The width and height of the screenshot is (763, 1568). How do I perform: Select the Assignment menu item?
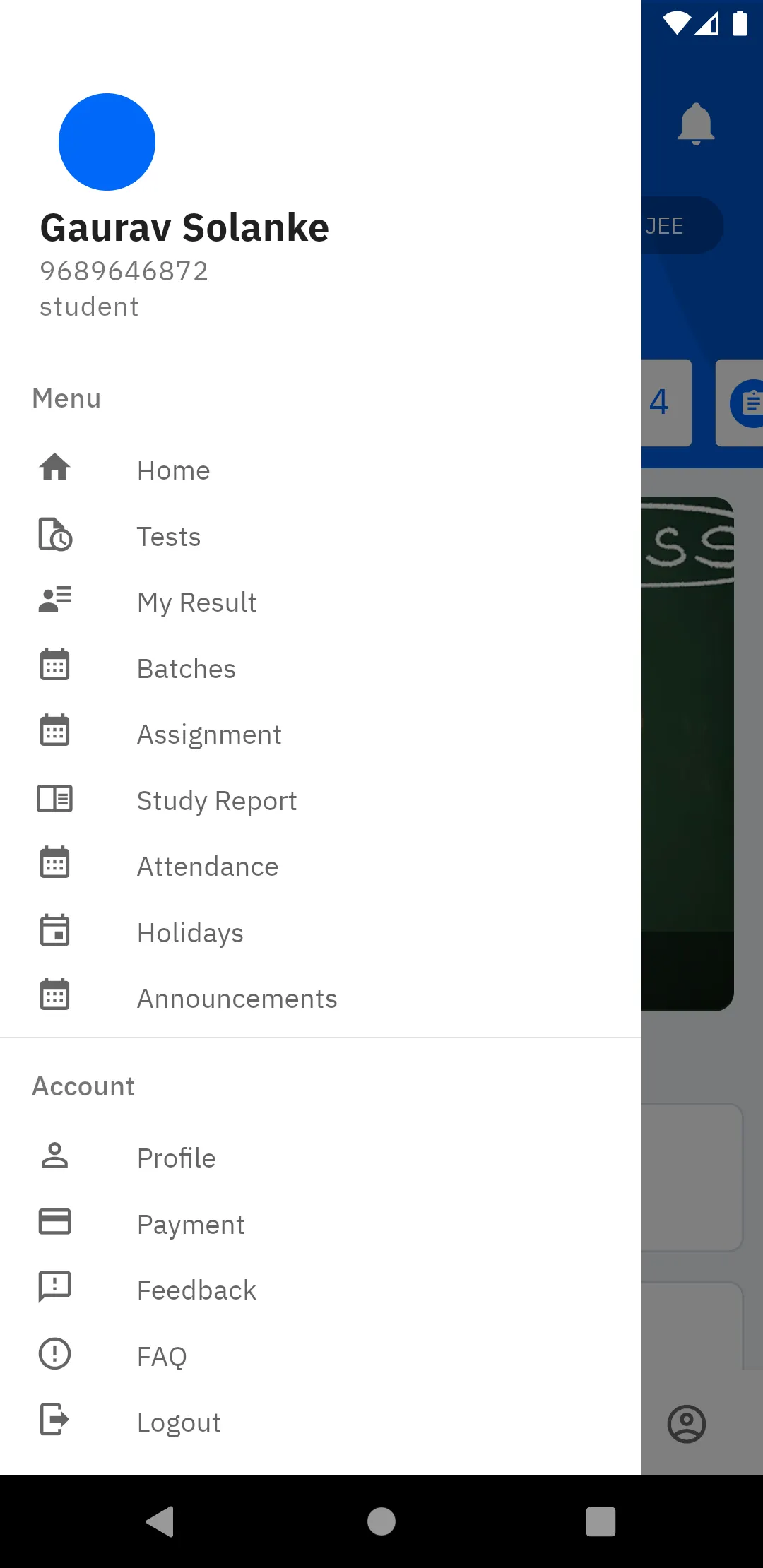pos(209,735)
